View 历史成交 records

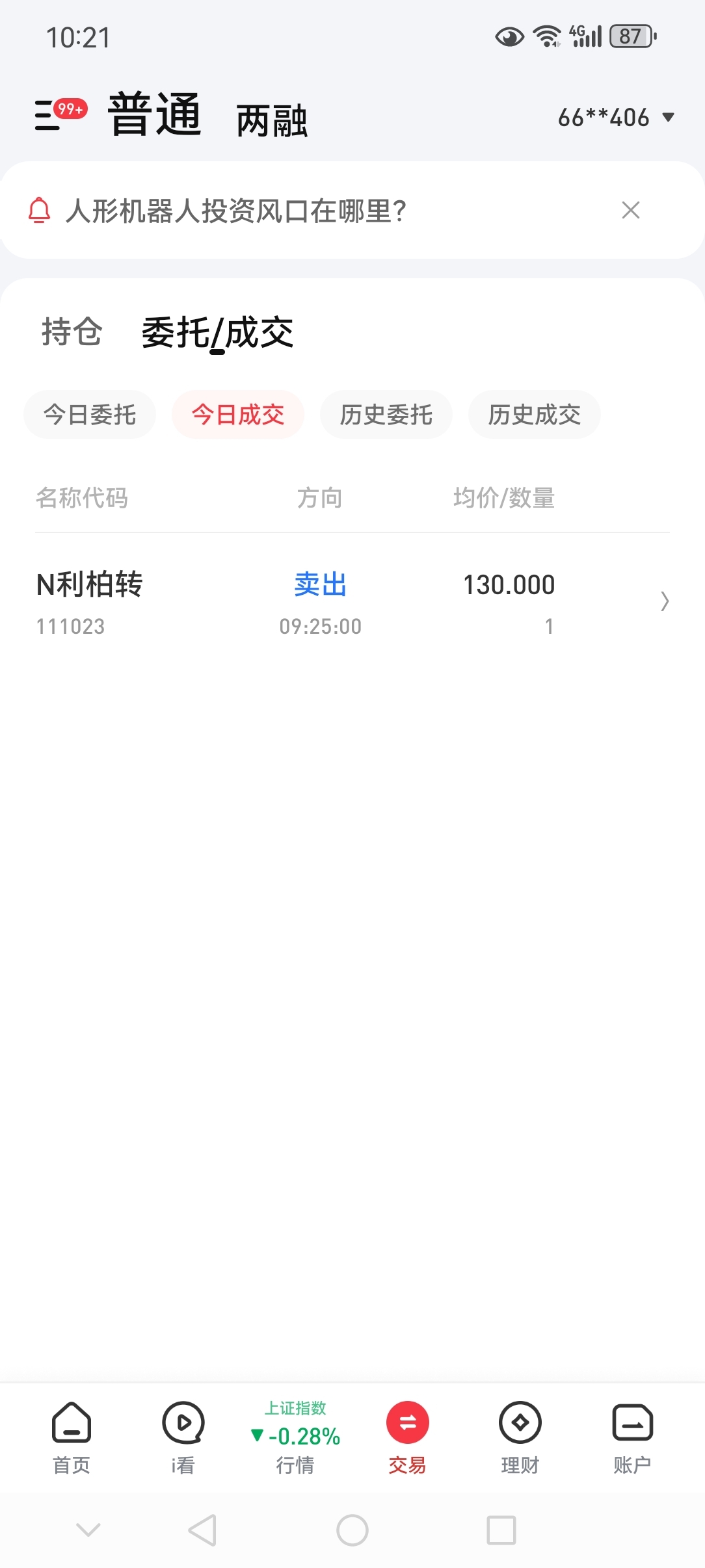535,415
